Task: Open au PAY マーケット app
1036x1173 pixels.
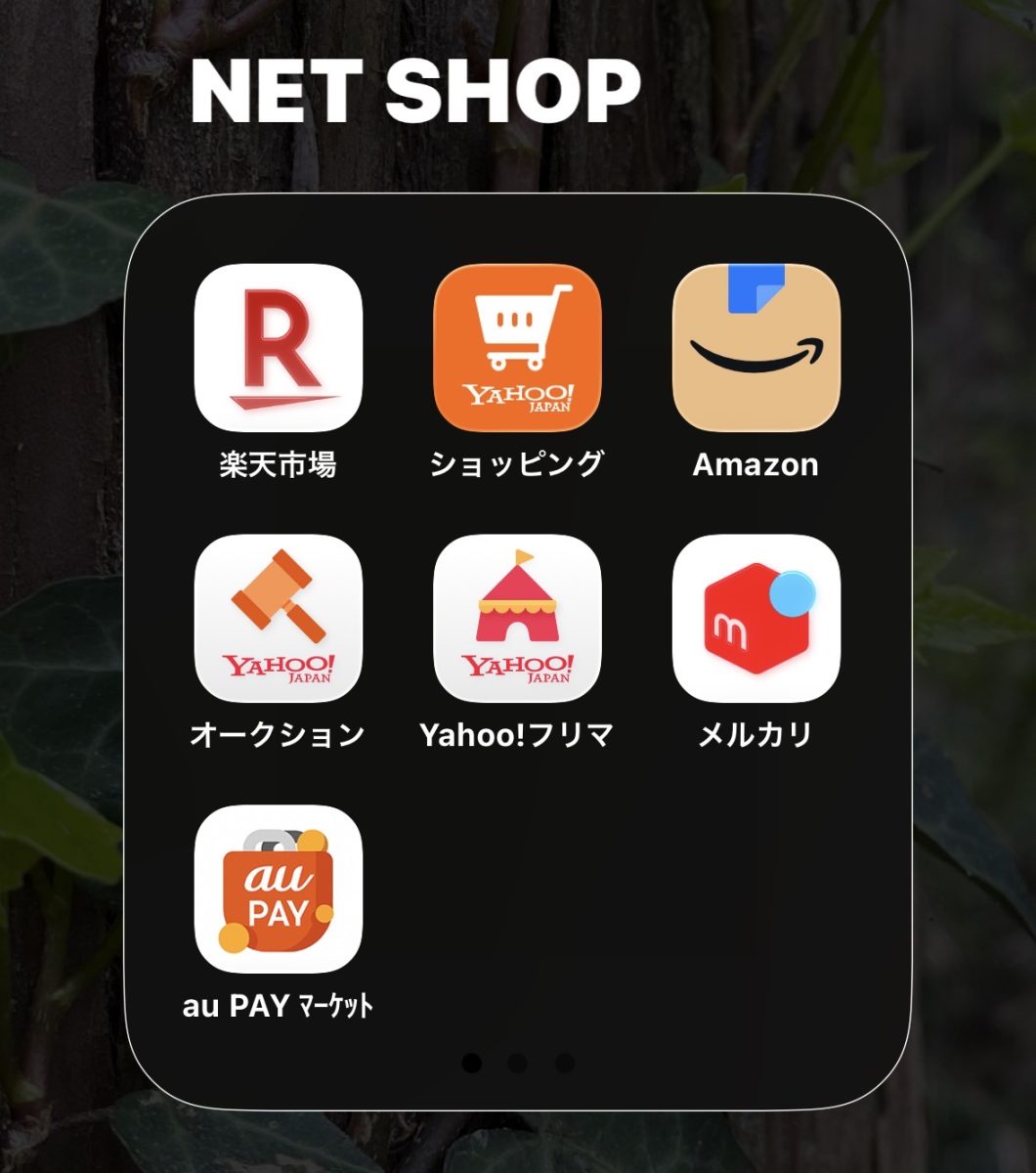Action: (279, 889)
